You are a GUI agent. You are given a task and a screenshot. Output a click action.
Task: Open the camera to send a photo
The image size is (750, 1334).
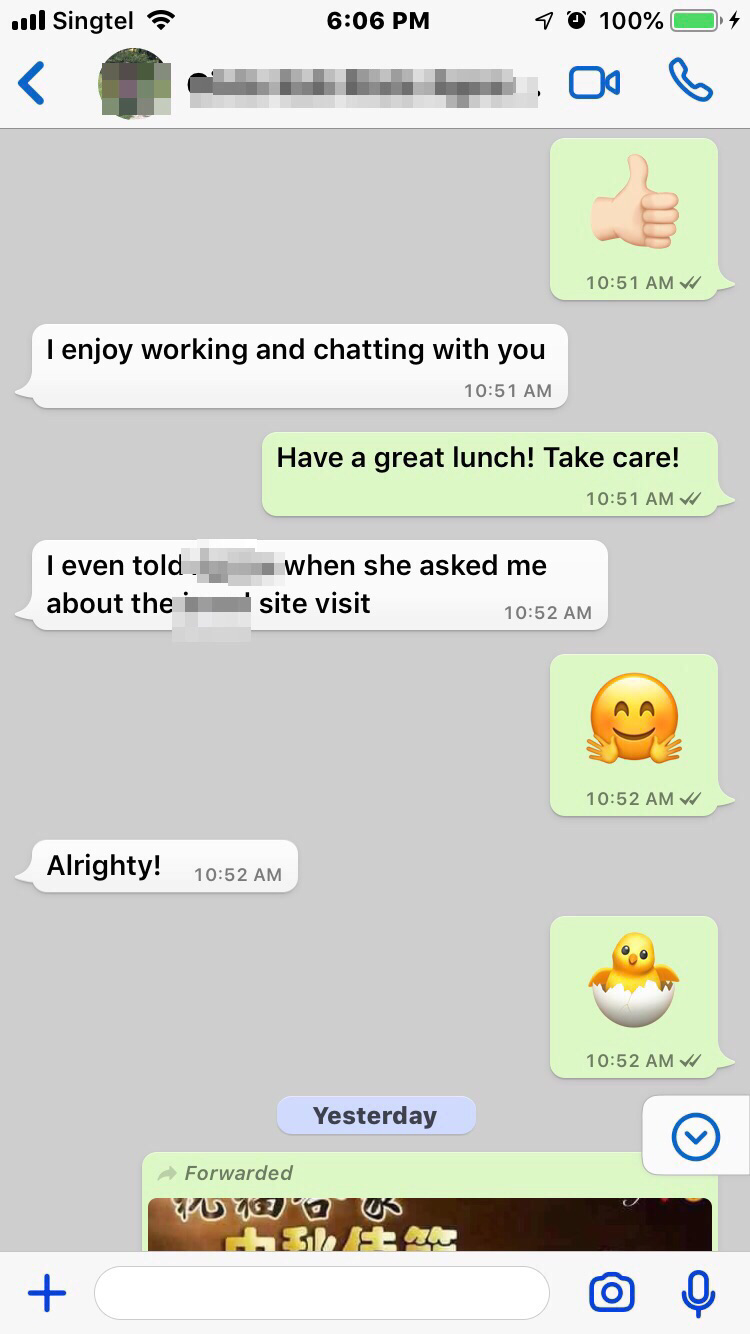click(612, 1294)
